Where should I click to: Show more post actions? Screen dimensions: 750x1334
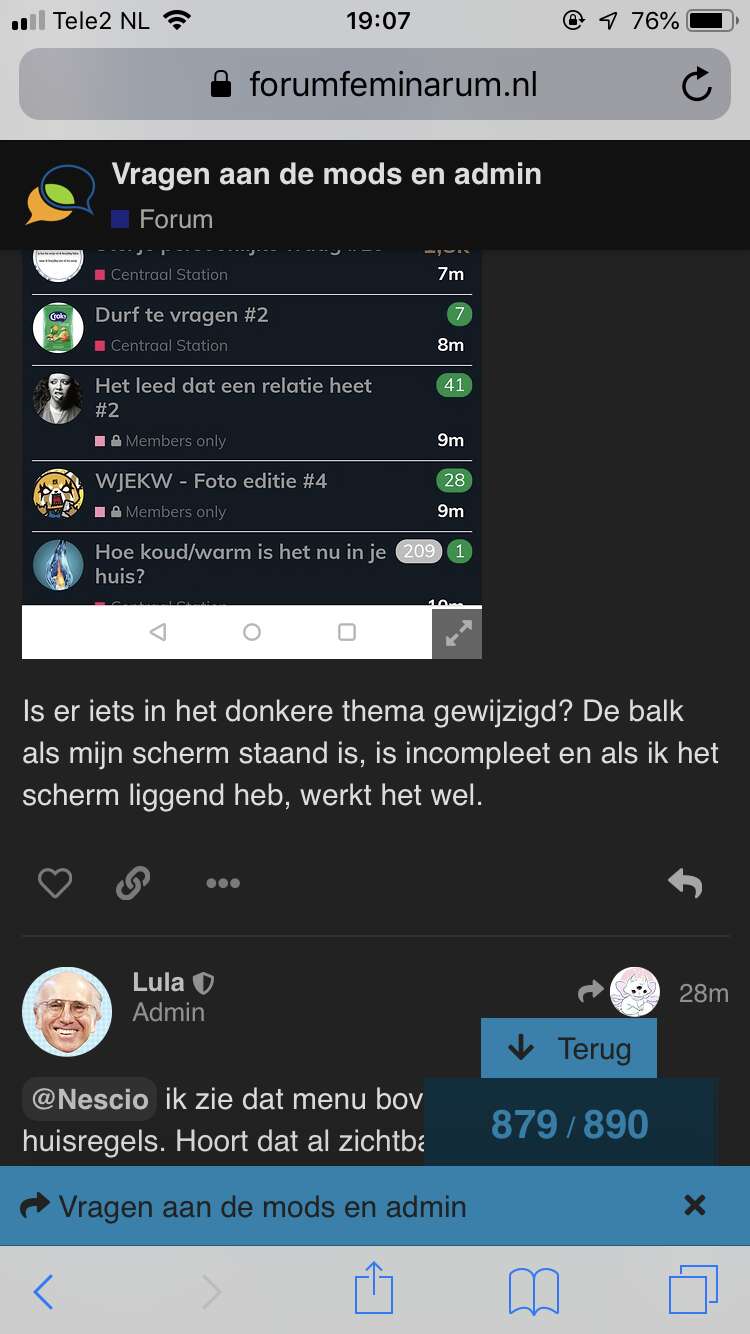[222, 883]
